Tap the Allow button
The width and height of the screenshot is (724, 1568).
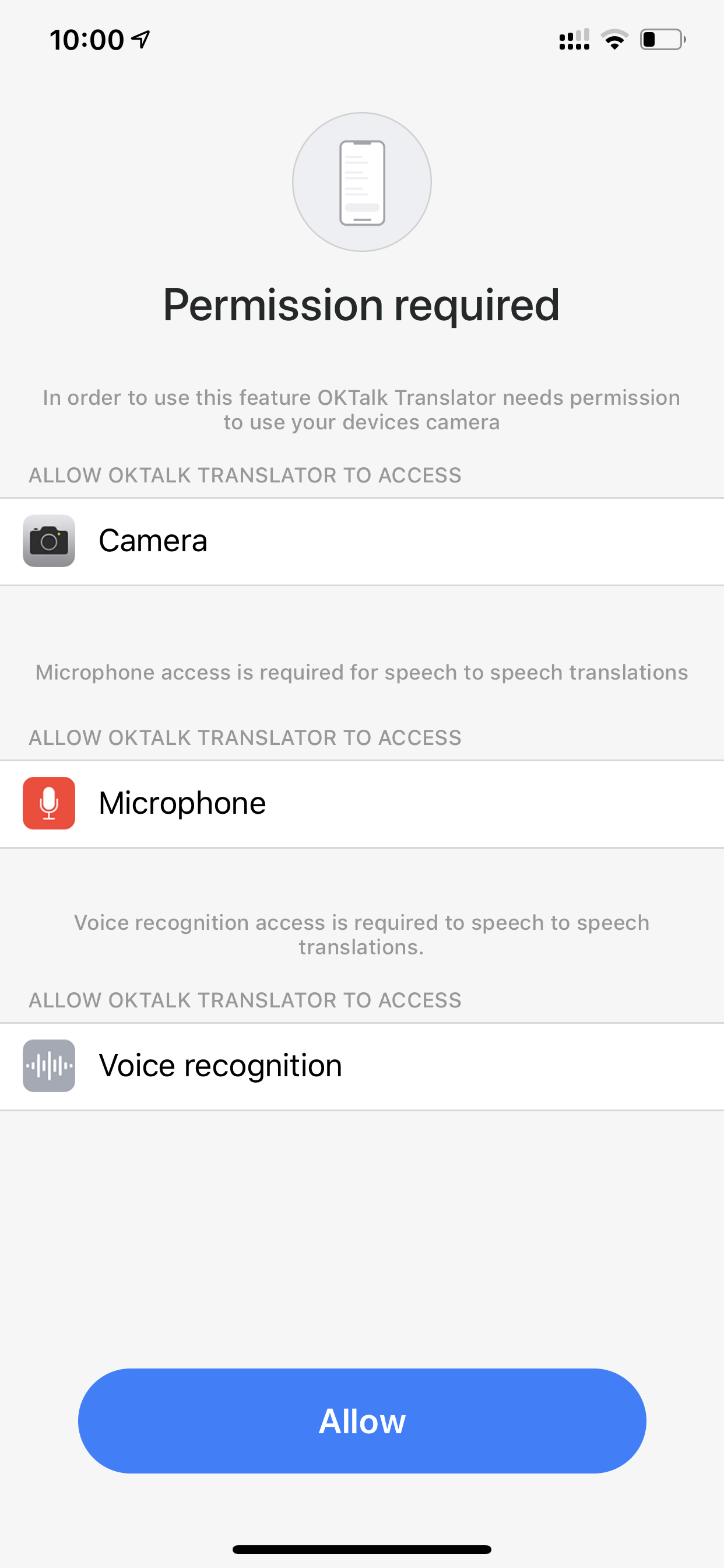tap(362, 1420)
